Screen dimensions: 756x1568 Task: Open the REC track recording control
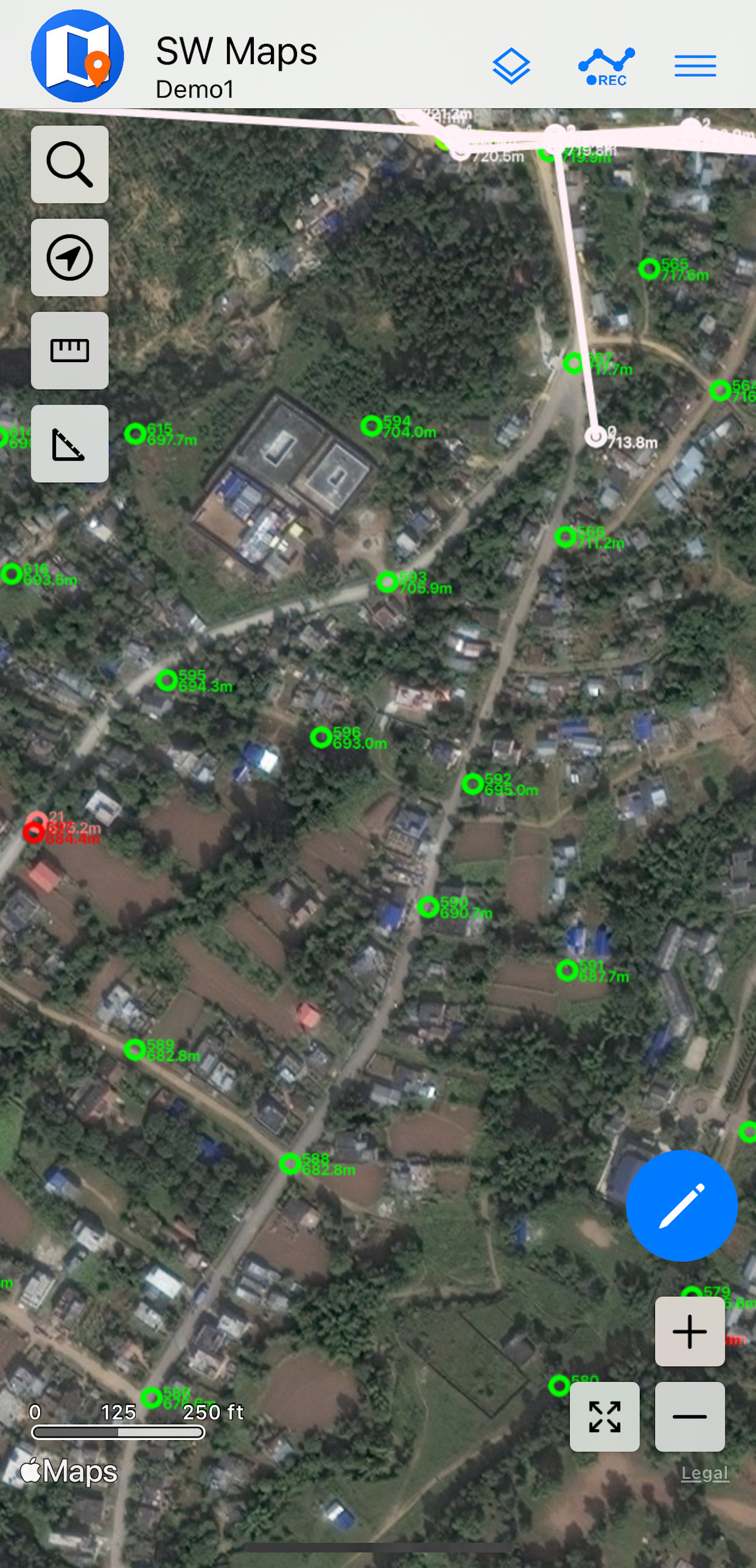(606, 66)
